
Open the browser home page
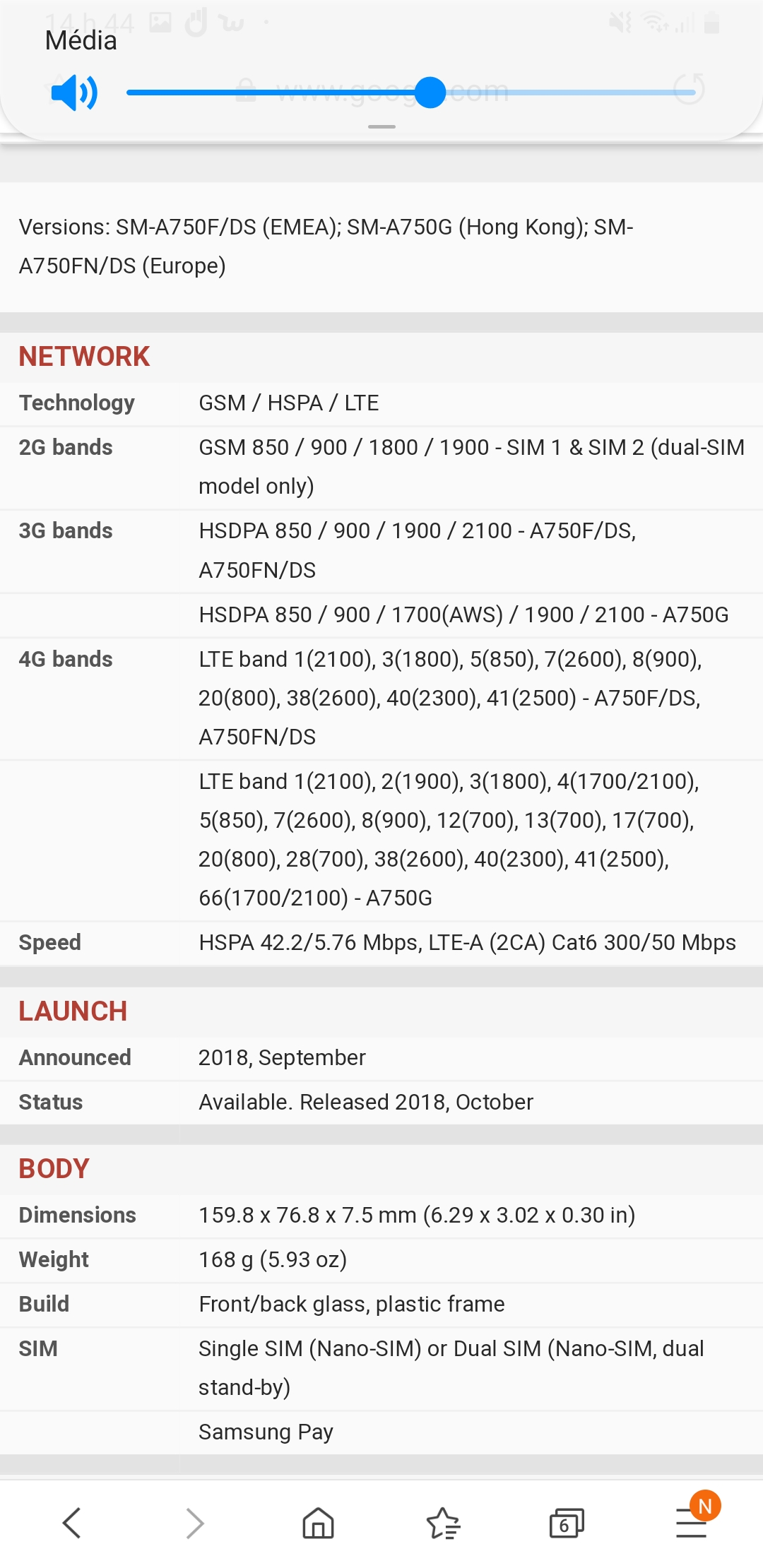(x=318, y=1523)
